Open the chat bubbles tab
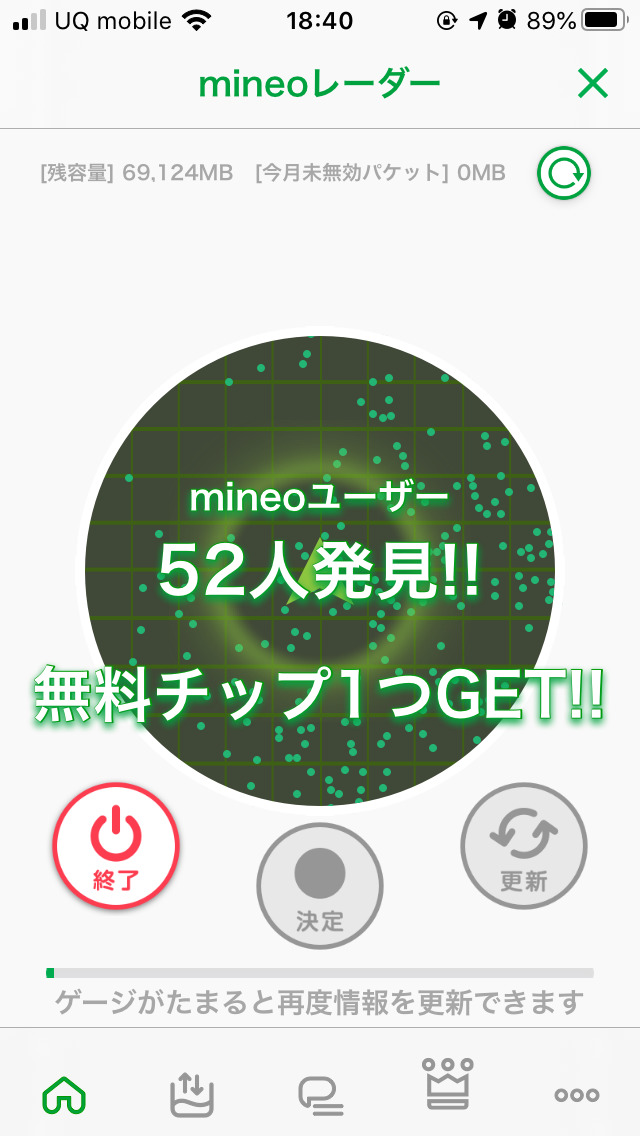The height and width of the screenshot is (1136, 640). coord(320,1095)
